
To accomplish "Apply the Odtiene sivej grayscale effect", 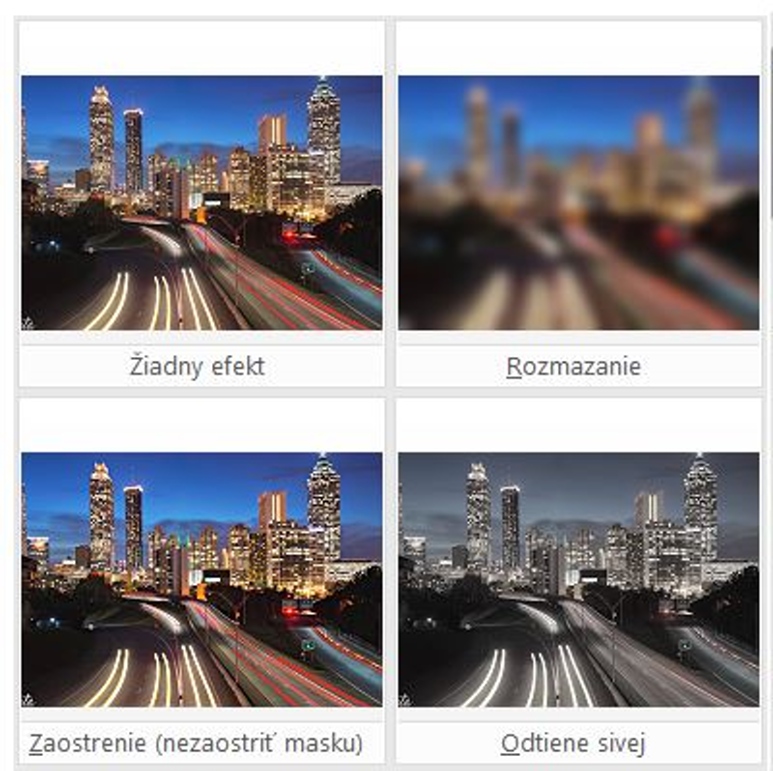I will click(578, 580).
